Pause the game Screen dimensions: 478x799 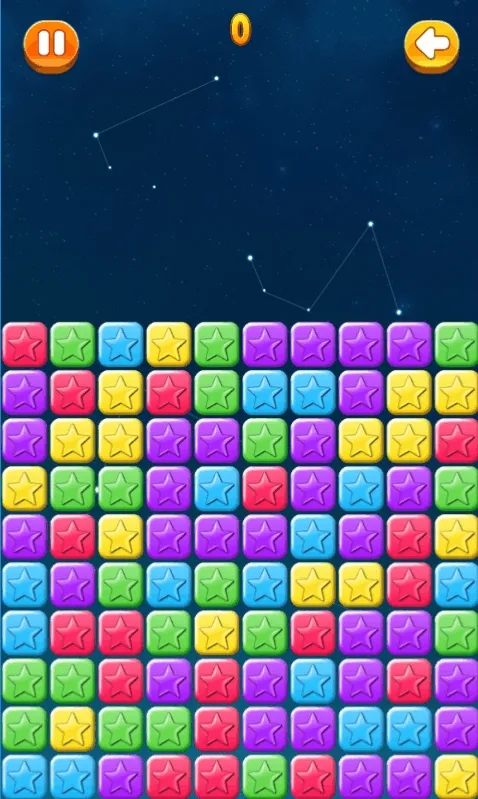(x=51, y=45)
